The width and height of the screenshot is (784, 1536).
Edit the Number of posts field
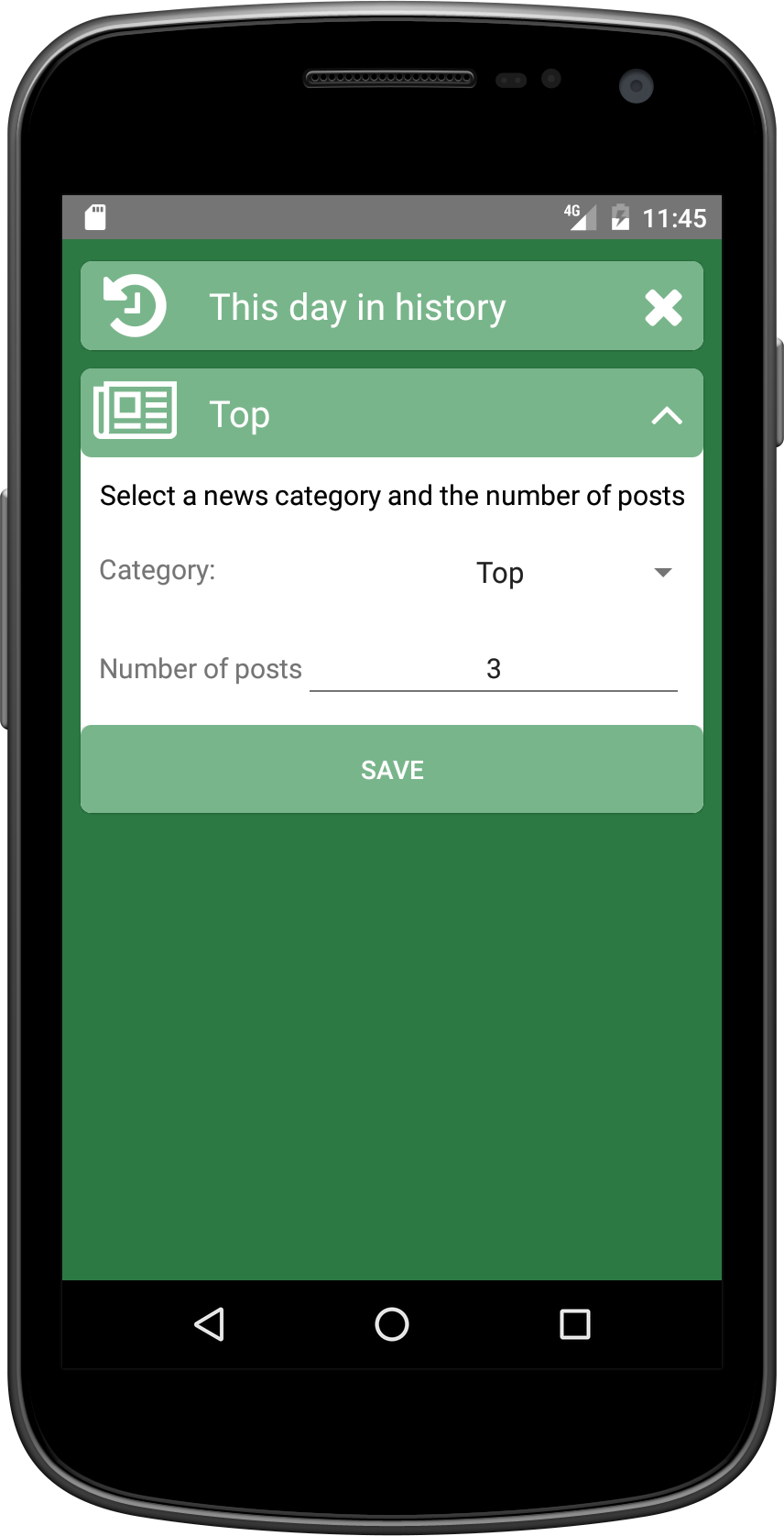click(494, 669)
